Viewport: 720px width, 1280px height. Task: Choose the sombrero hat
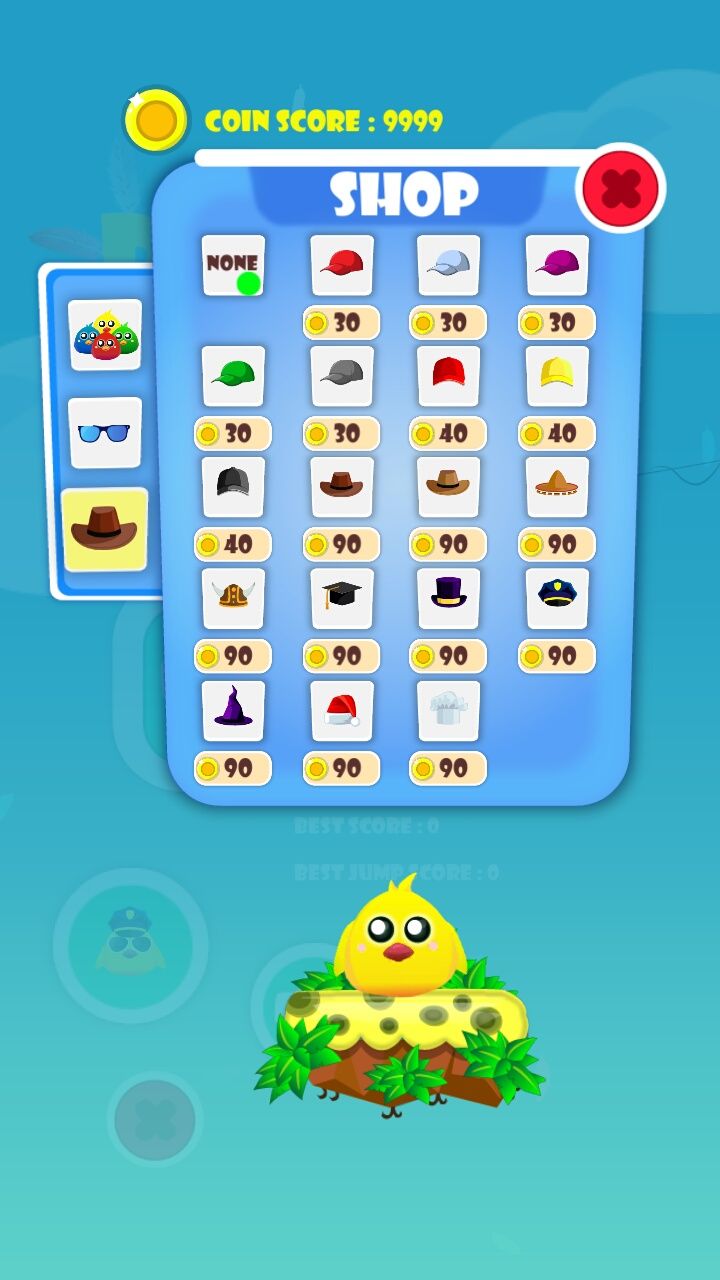557,487
